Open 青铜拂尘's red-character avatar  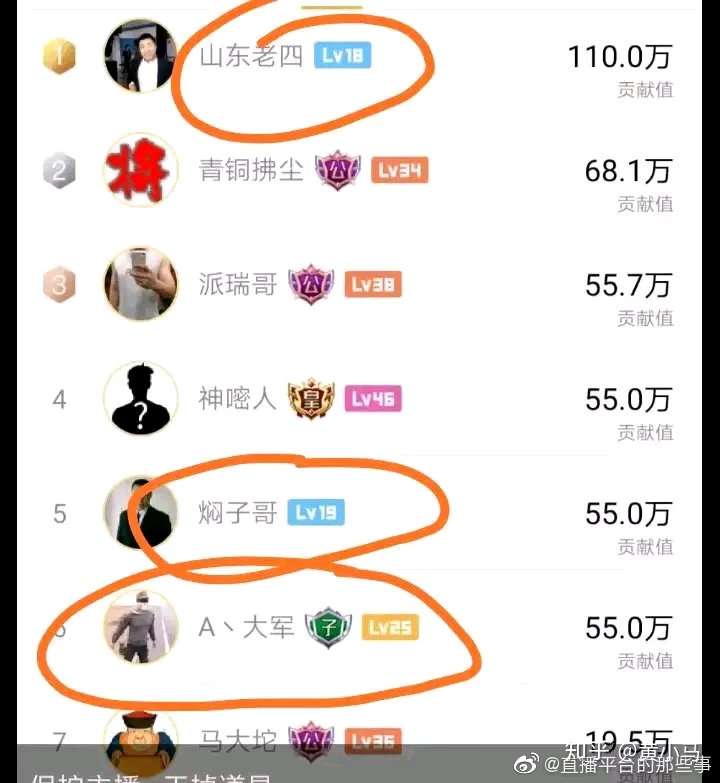[140, 172]
